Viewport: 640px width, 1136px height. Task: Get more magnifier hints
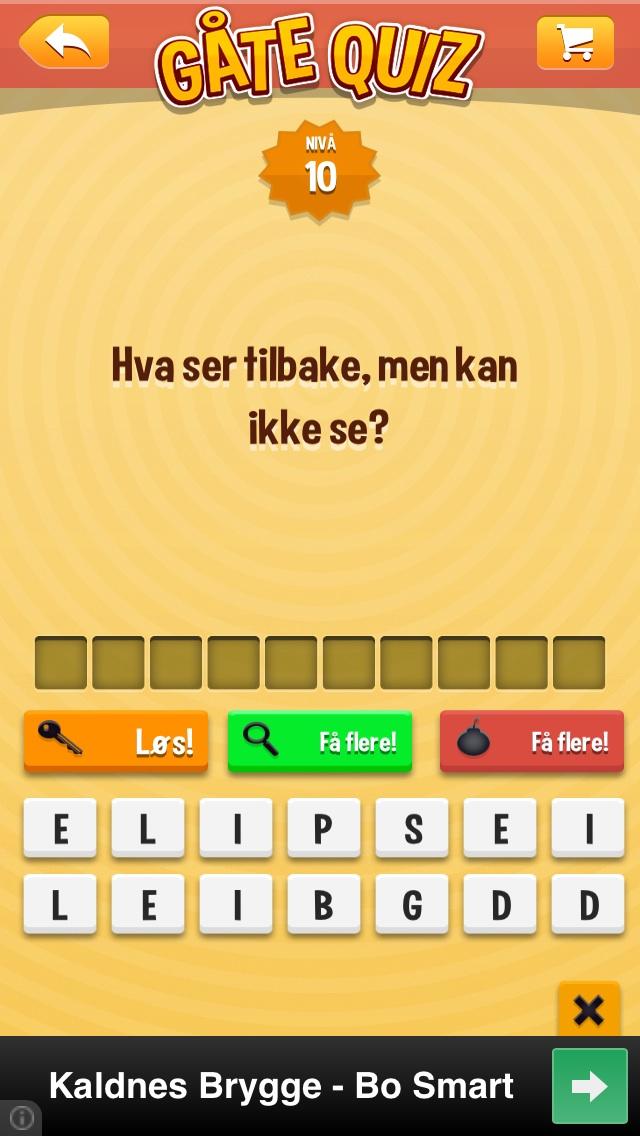320,741
